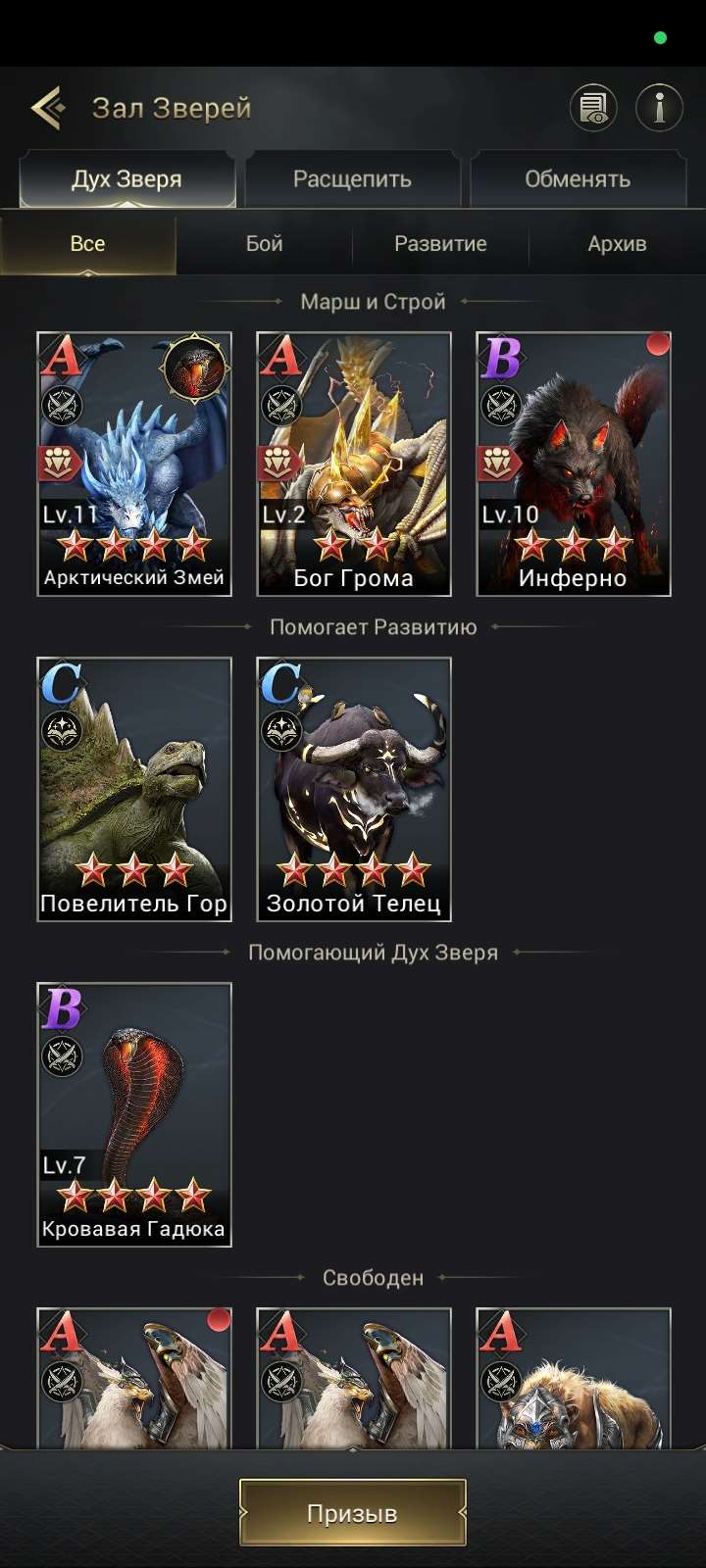Open the list preview icon

593,108
